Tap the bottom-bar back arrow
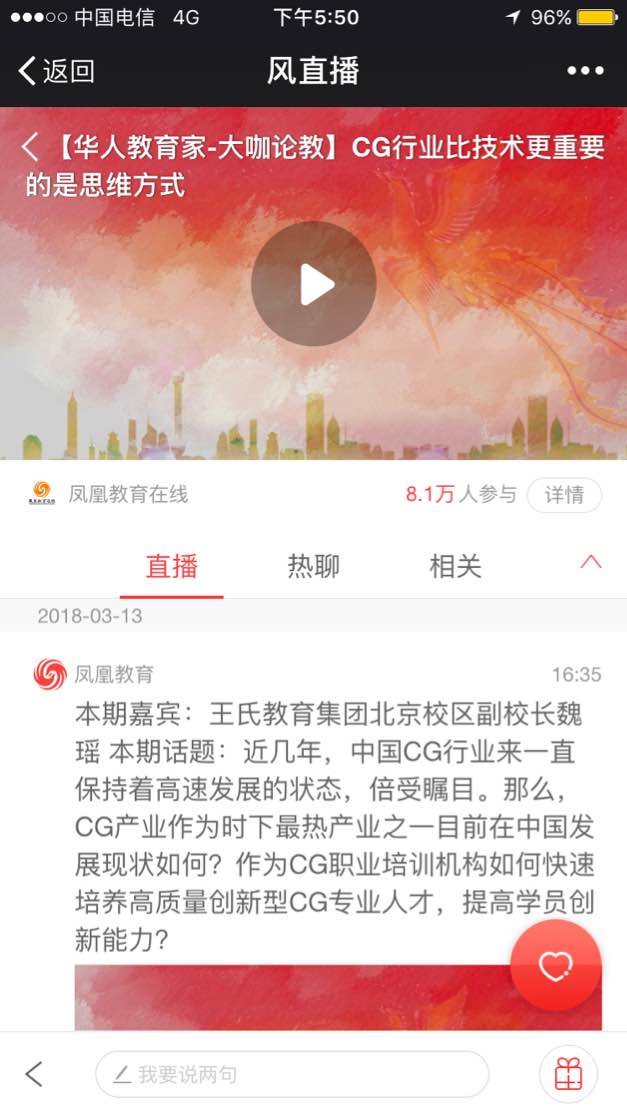 34,1075
